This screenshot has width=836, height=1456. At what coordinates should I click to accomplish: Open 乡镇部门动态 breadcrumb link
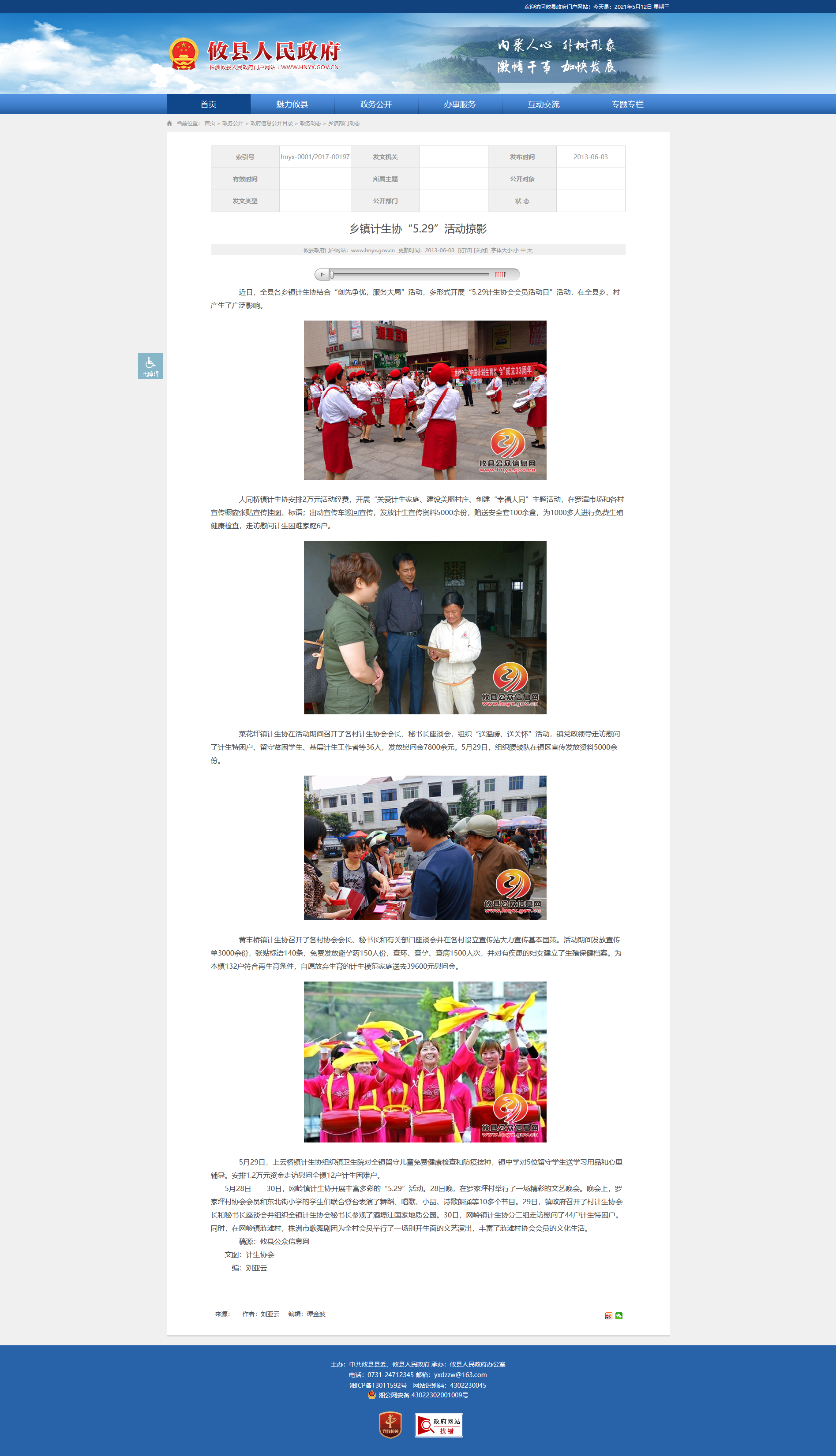click(x=343, y=123)
